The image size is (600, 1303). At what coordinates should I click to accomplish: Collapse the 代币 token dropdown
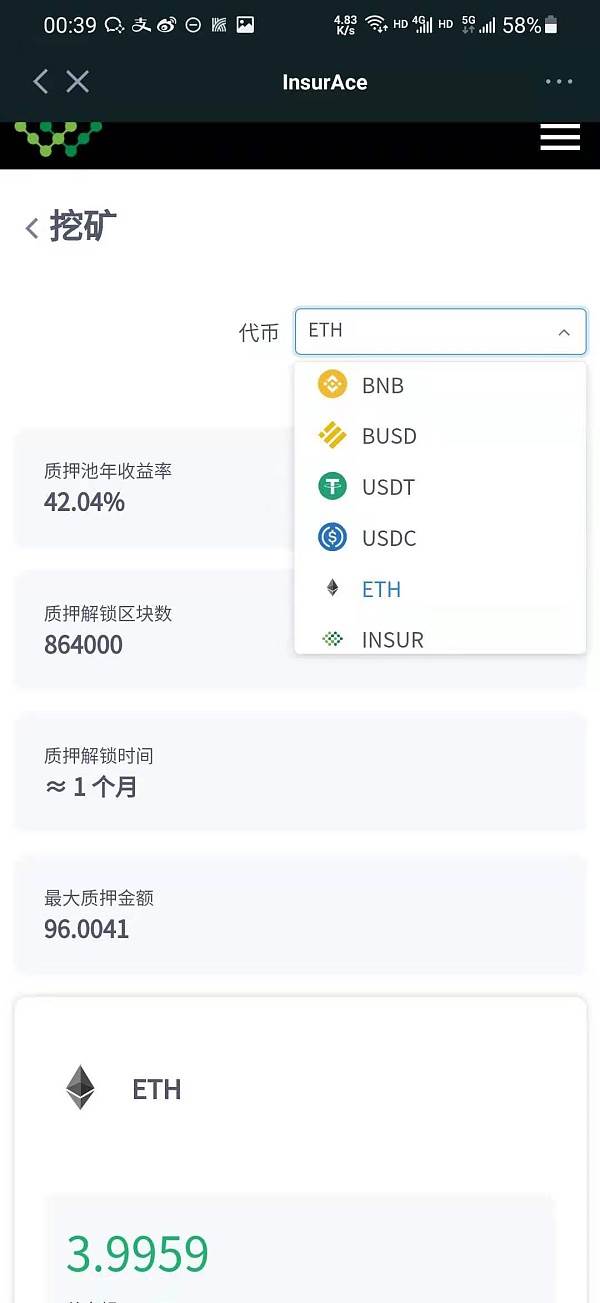(x=441, y=331)
